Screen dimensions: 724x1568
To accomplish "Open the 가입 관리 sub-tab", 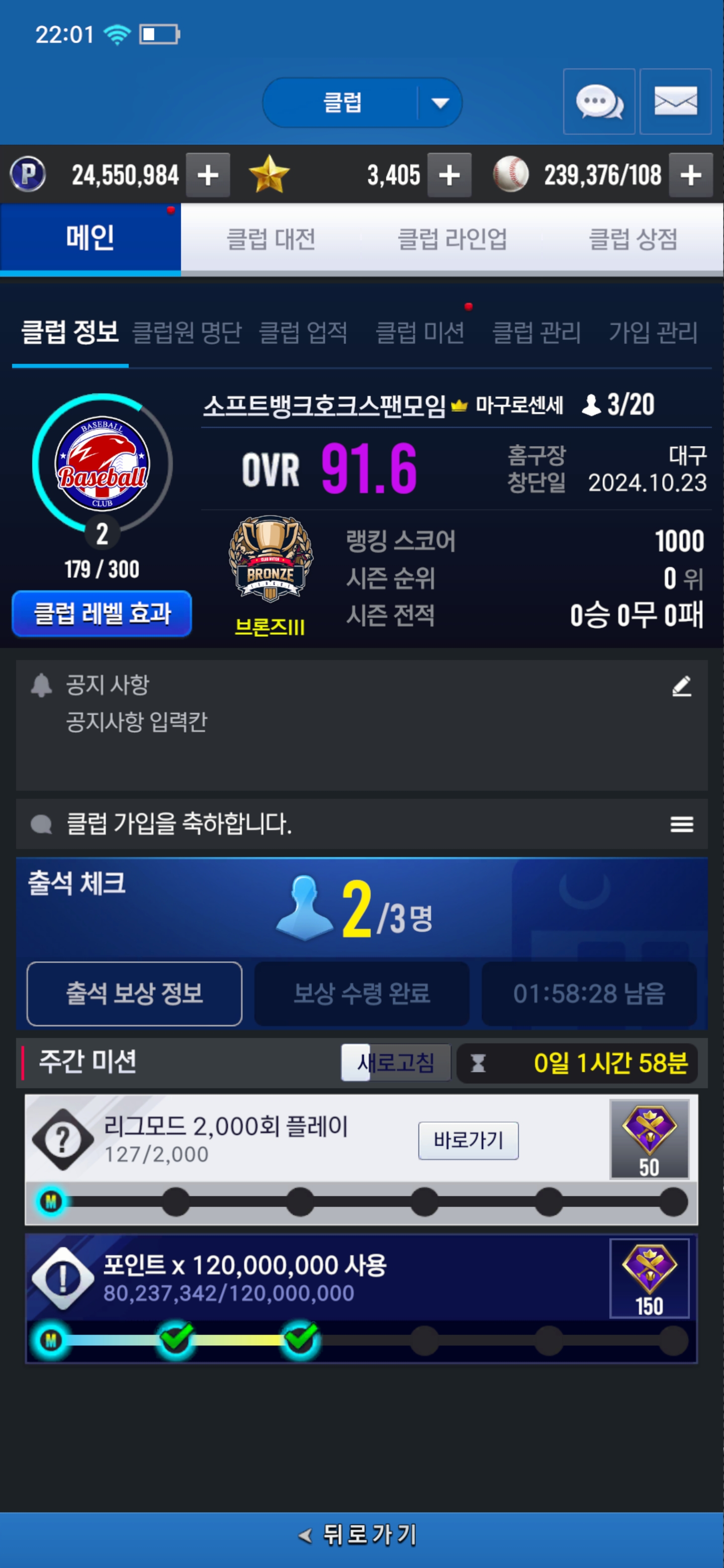I will point(653,332).
